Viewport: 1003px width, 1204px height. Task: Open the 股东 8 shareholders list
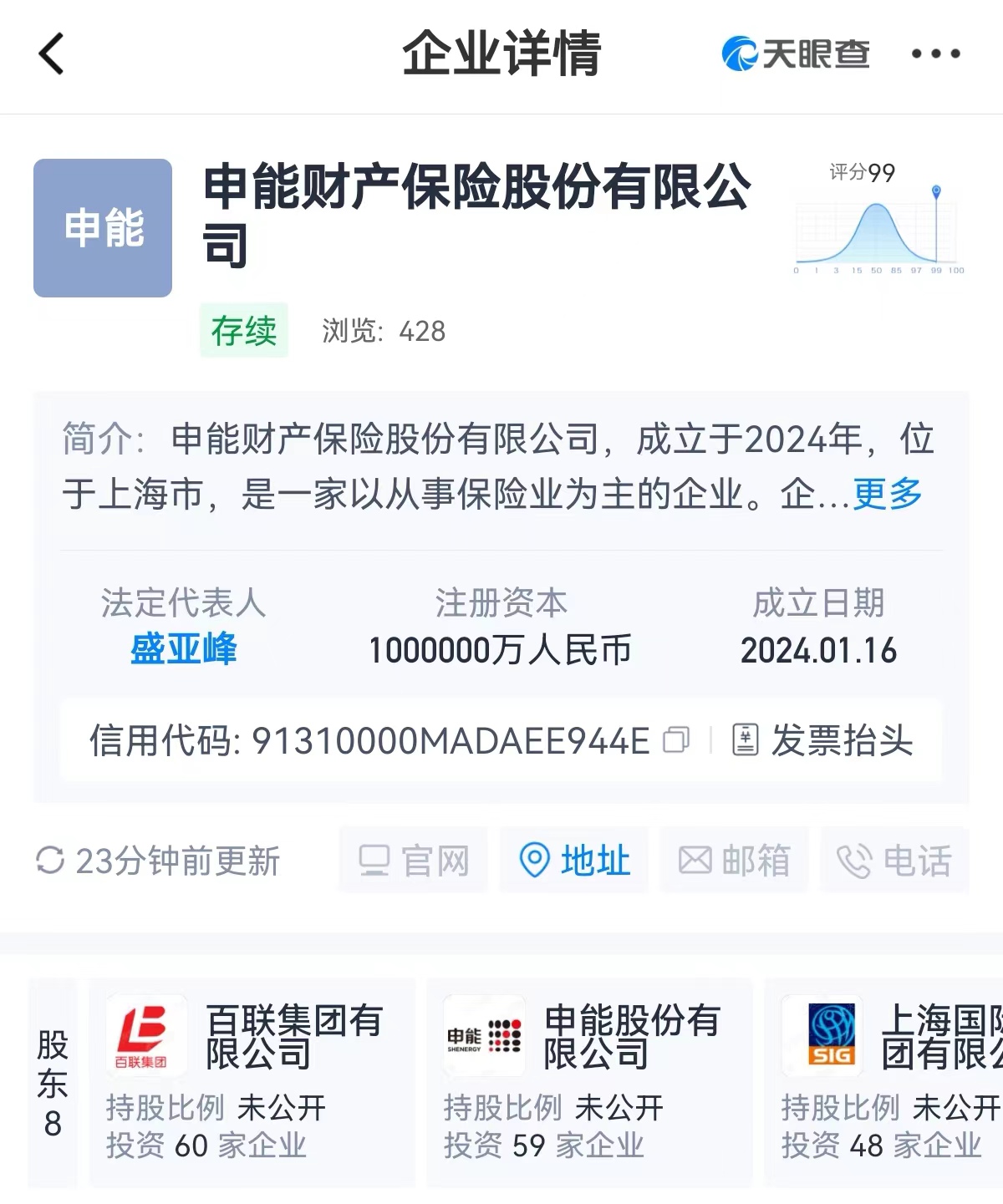53,1083
